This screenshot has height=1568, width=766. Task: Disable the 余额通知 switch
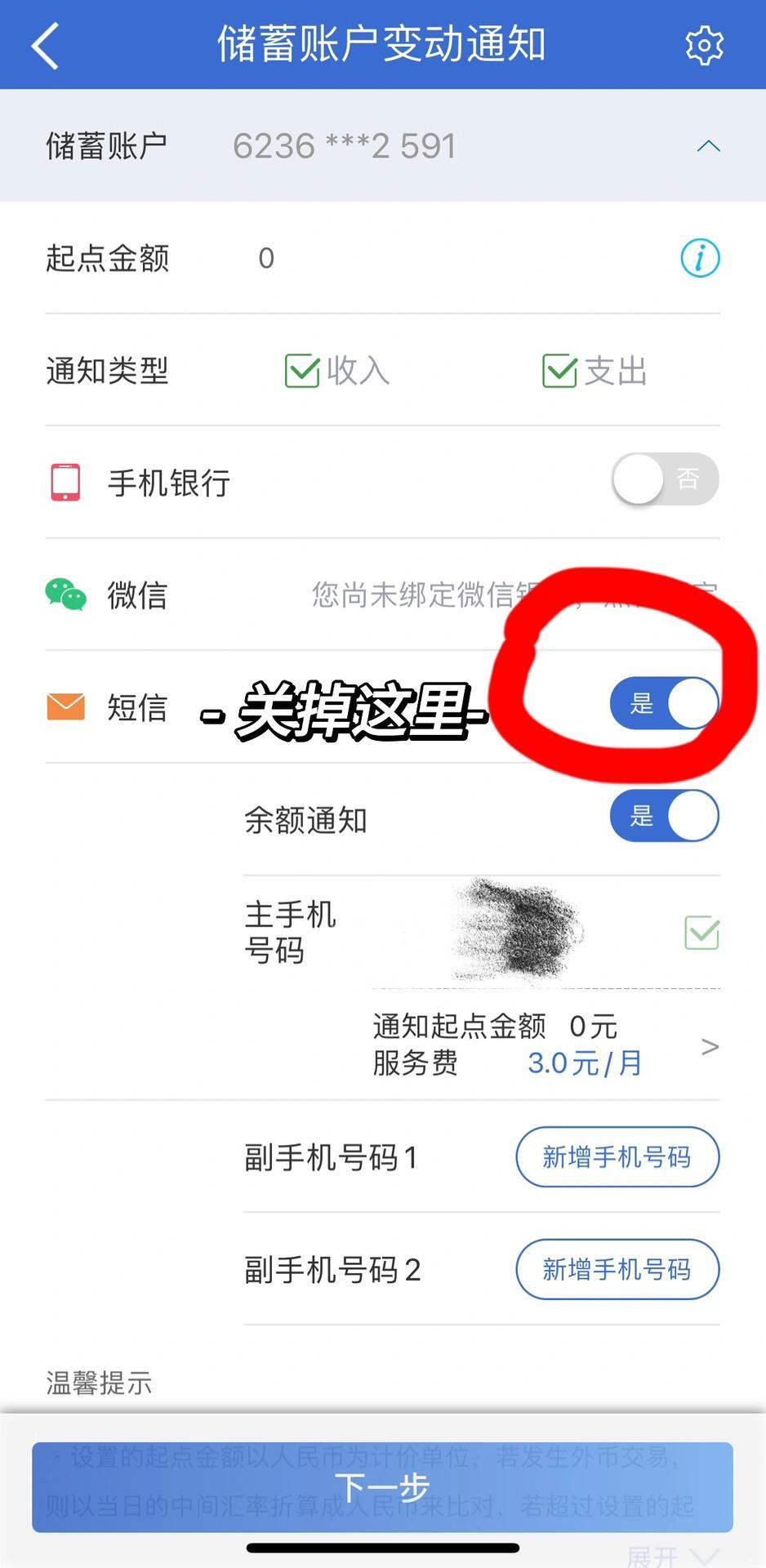point(664,815)
